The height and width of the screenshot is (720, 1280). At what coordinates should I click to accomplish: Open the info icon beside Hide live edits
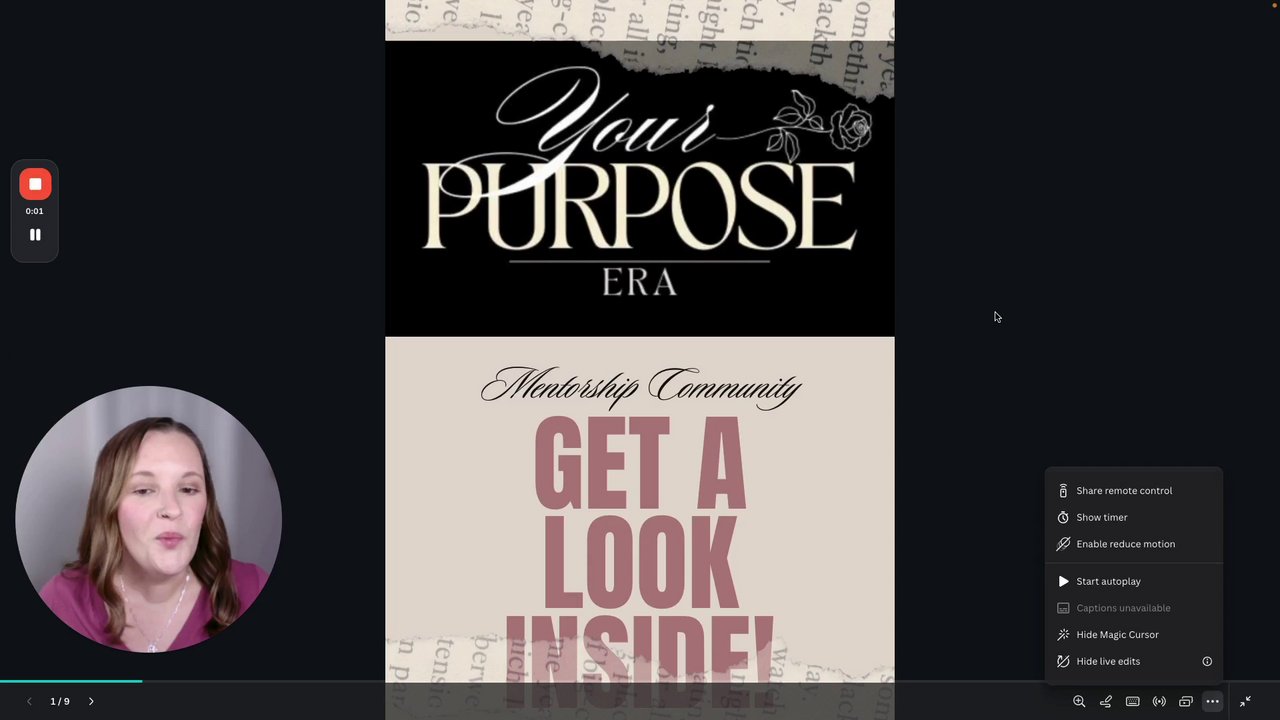click(x=1207, y=661)
